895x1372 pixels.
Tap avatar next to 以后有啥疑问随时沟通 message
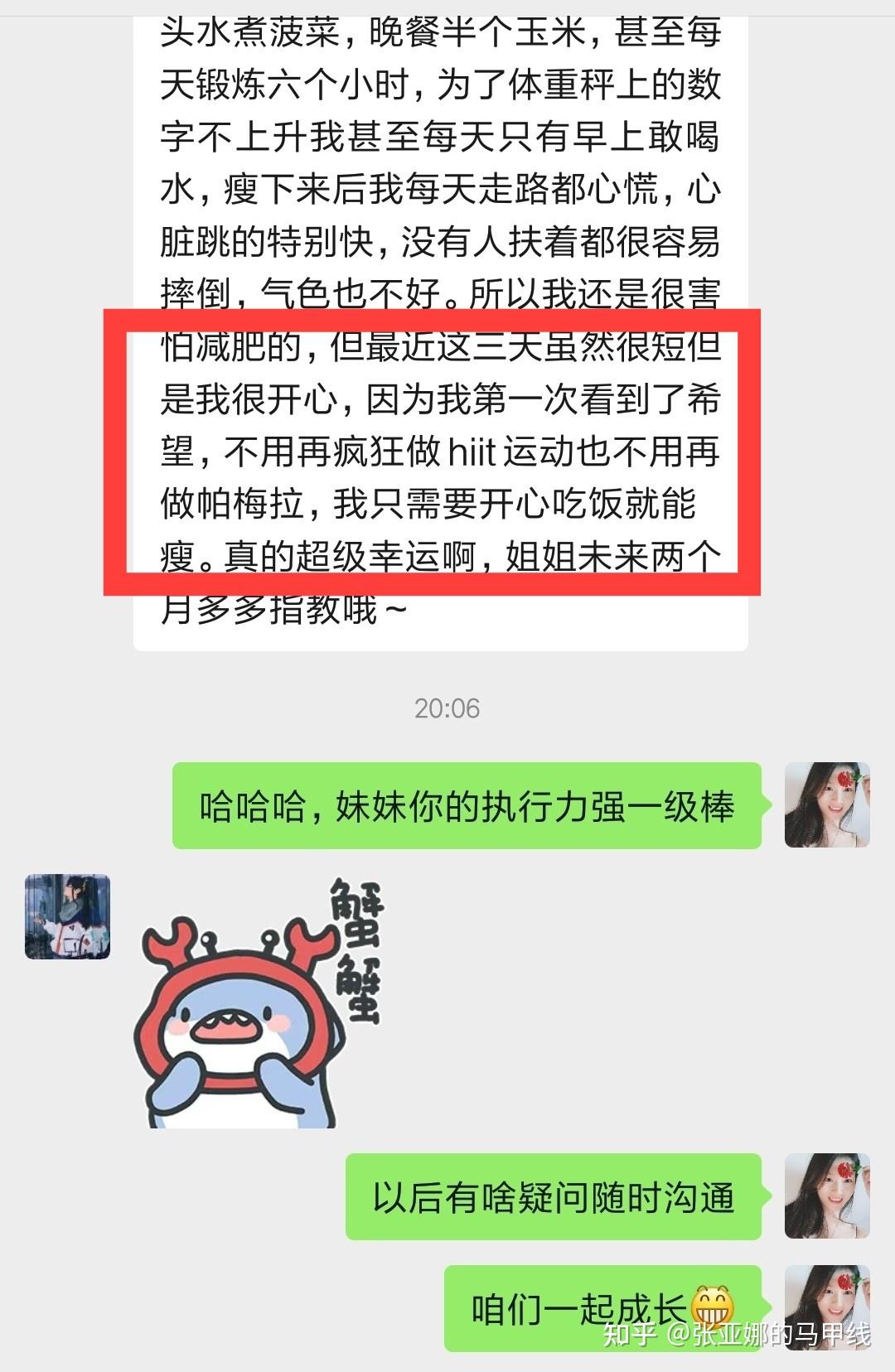(x=826, y=1196)
